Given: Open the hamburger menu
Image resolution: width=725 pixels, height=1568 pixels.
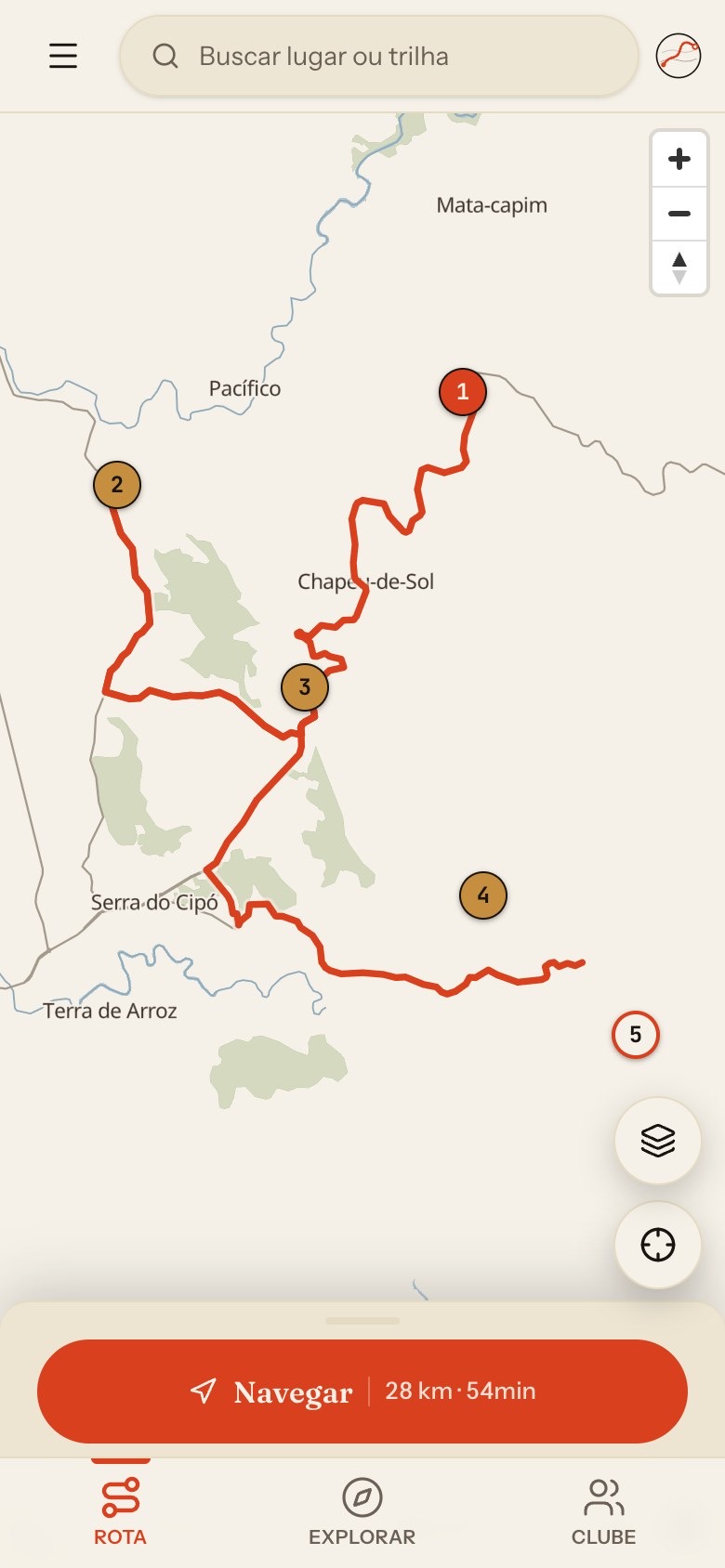Looking at the screenshot, I should pos(63,57).
